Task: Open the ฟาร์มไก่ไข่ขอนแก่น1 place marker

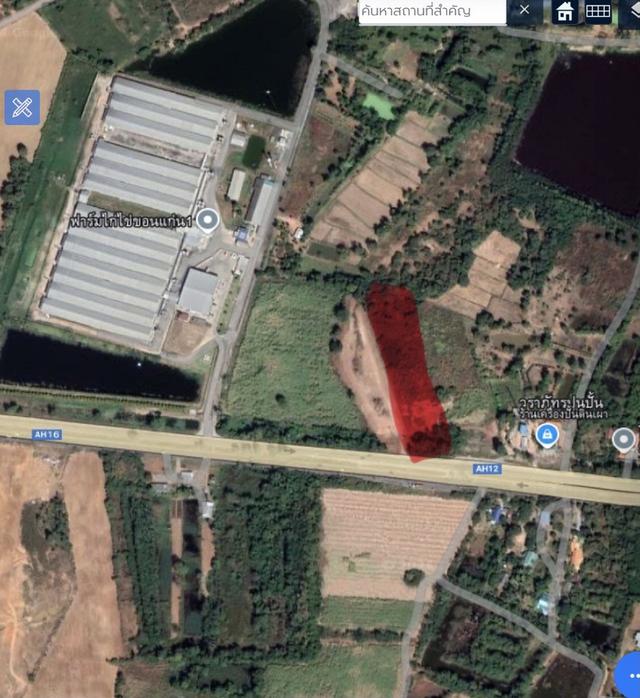Action: (x=208, y=220)
